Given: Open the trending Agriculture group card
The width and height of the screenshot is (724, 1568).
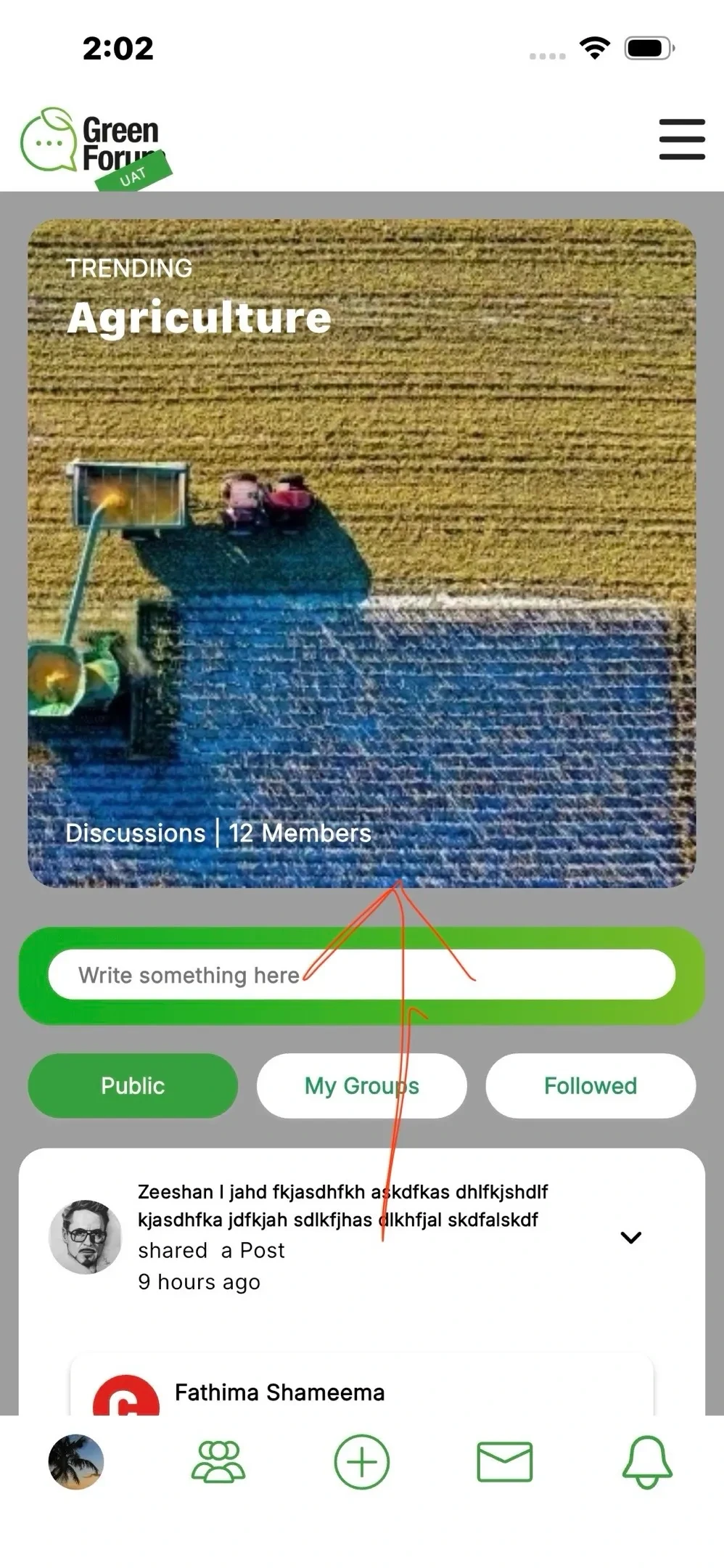Looking at the screenshot, I should (361, 552).
